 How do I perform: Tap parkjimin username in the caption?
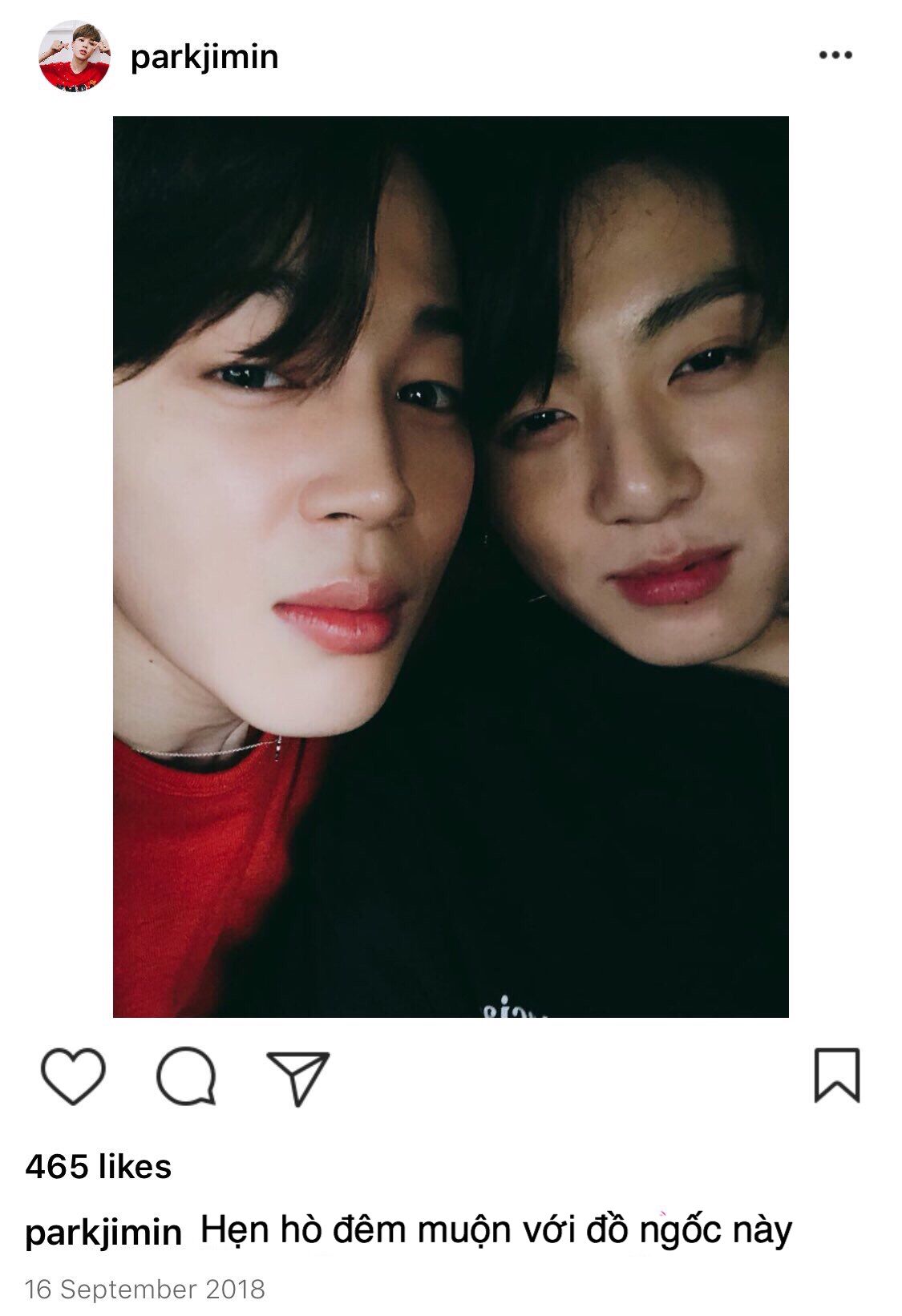point(103,1232)
